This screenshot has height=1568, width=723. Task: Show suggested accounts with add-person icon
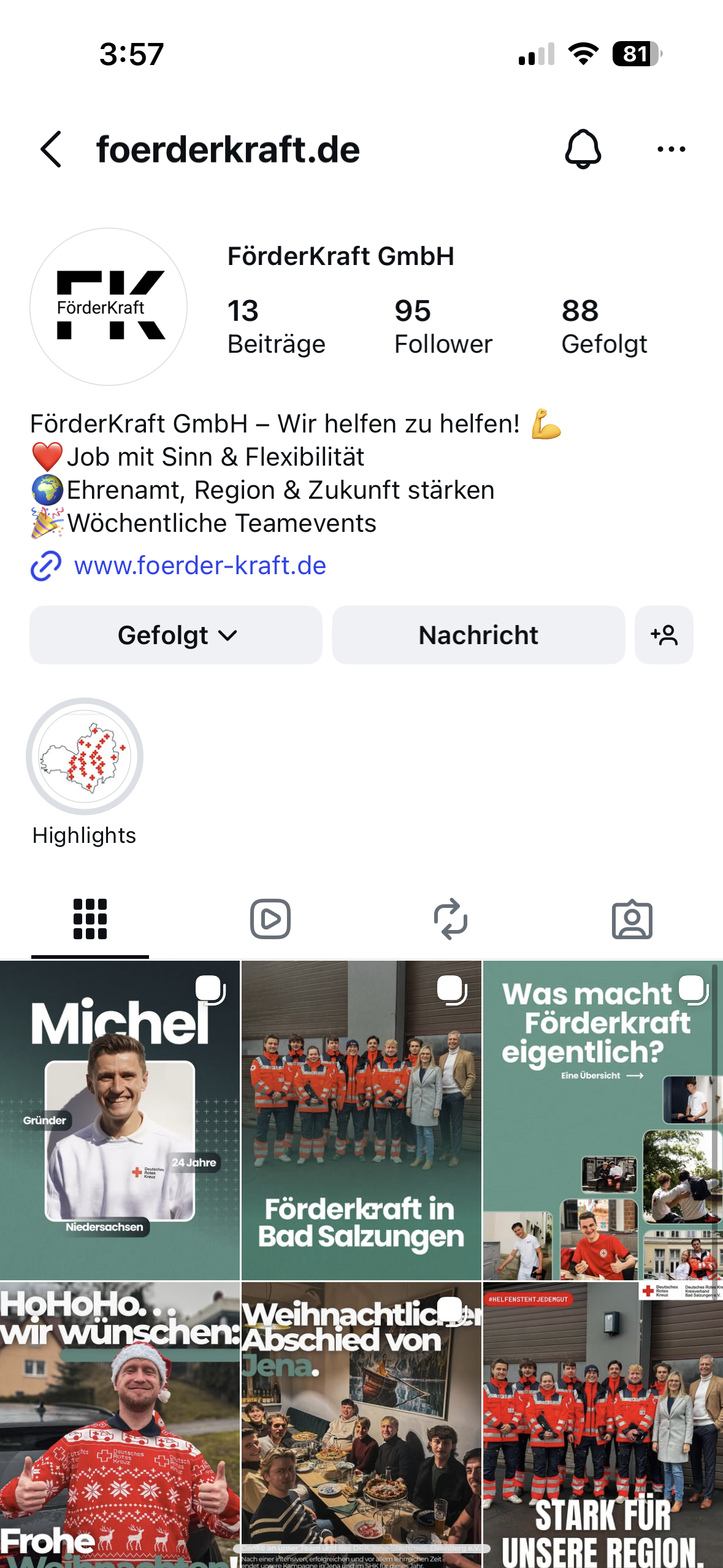664,635
